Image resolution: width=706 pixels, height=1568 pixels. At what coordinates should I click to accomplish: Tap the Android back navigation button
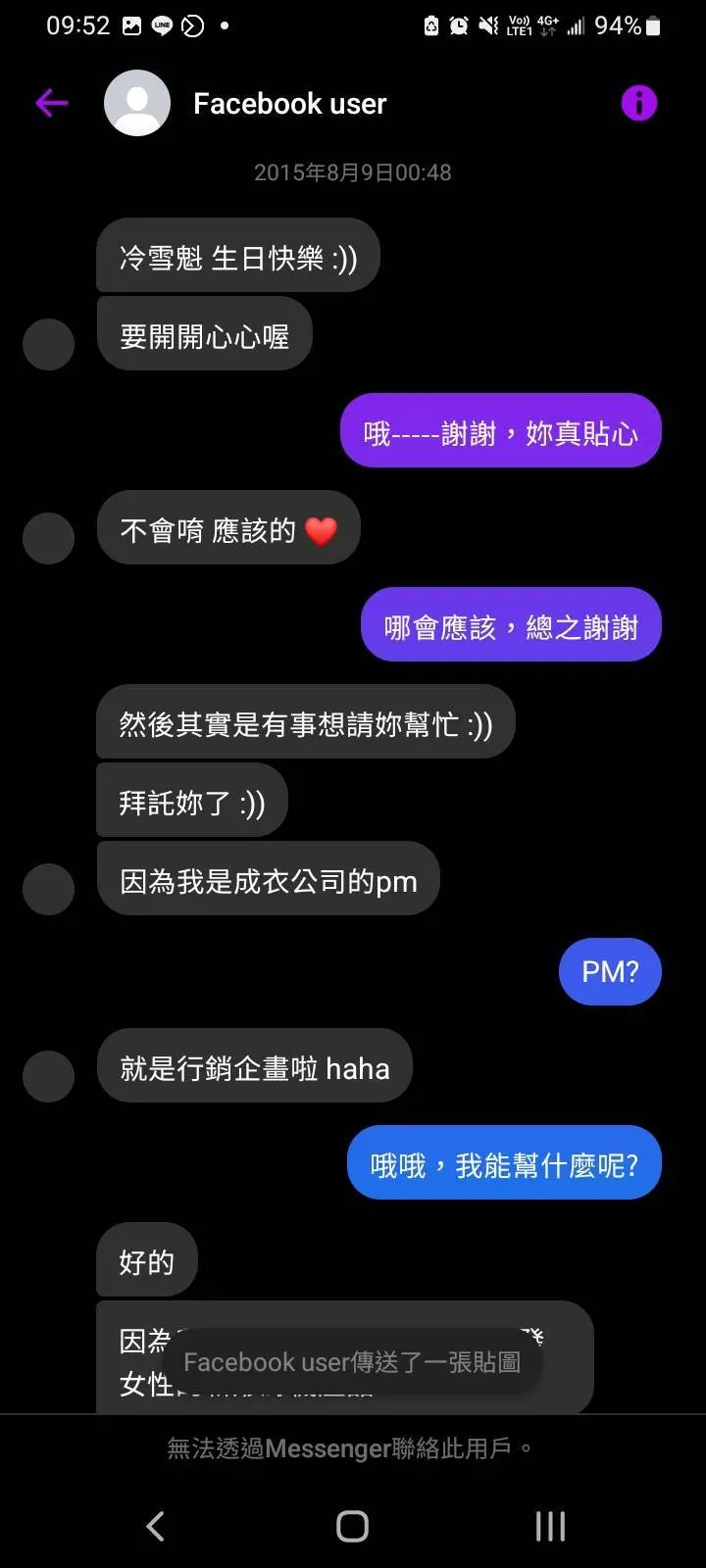(155, 1525)
